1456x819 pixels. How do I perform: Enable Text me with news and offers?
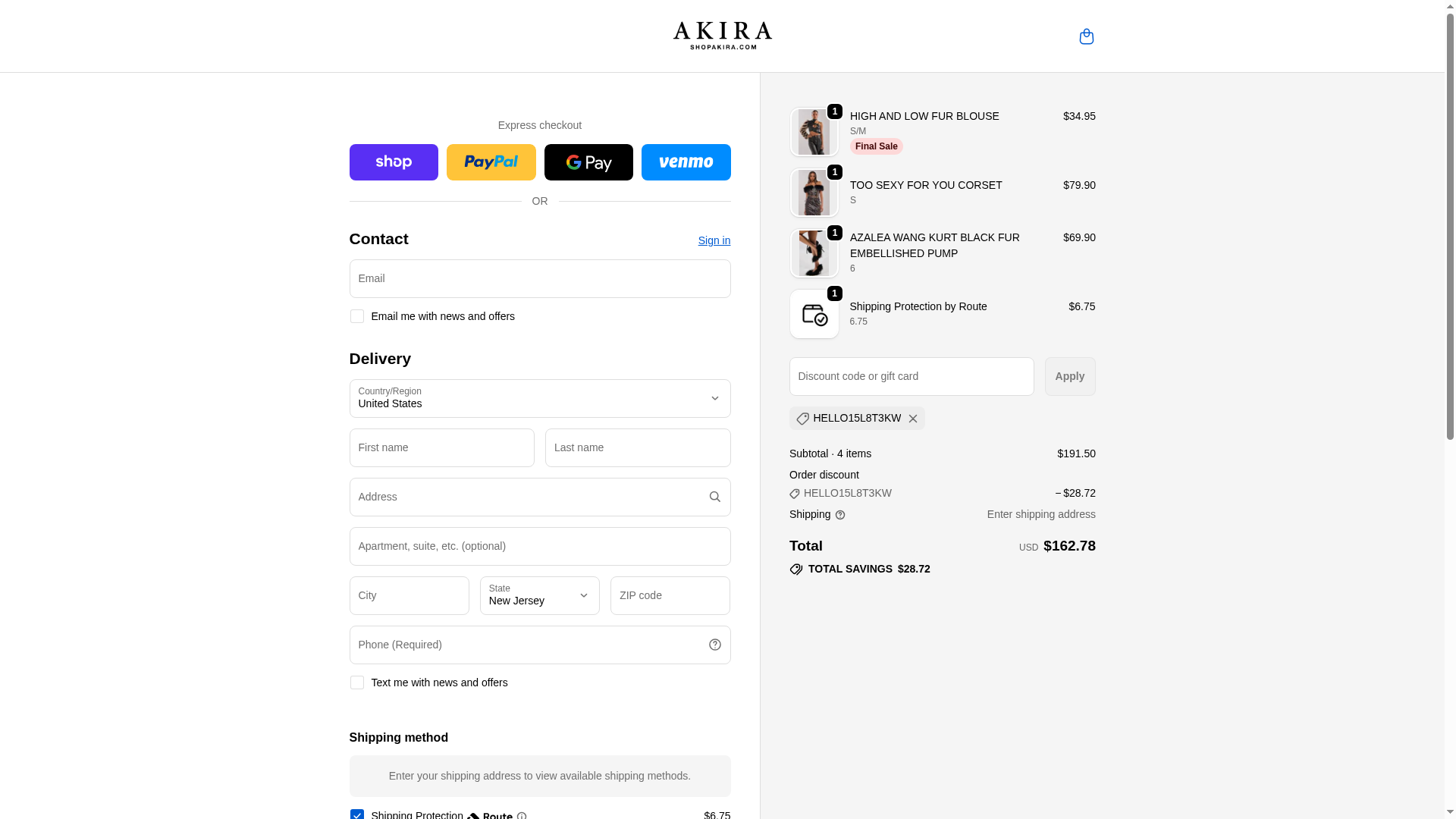click(357, 682)
